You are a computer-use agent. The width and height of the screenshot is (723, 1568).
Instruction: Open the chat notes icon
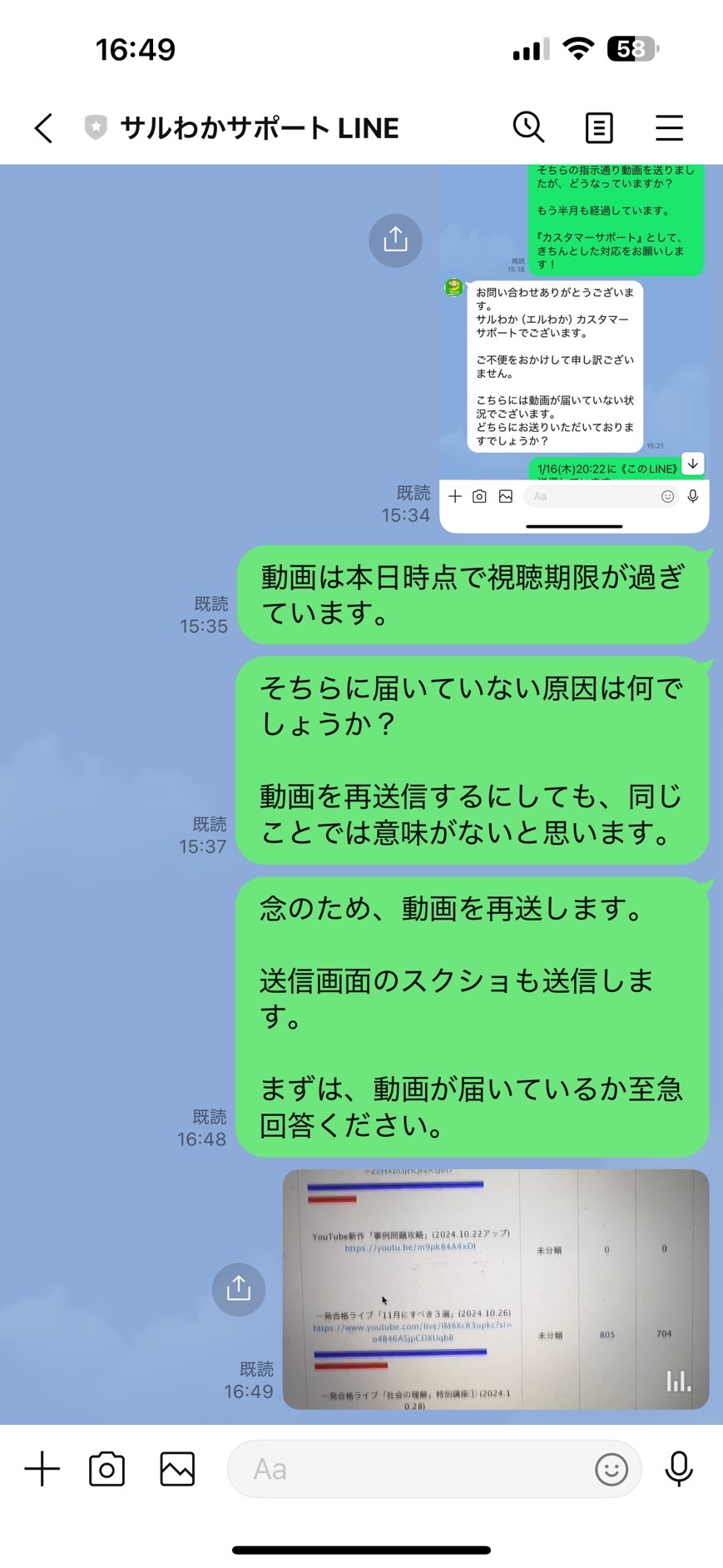(599, 128)
